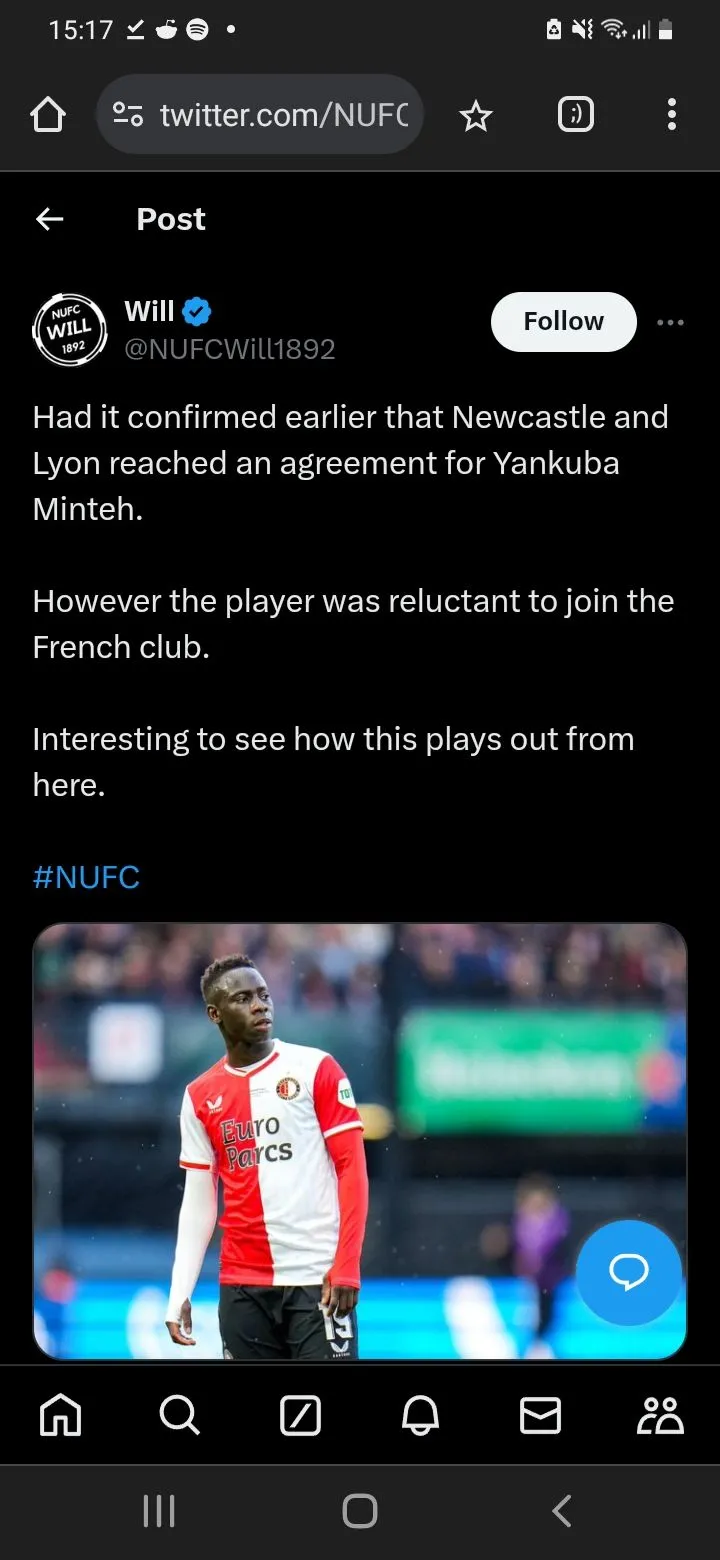This screenshot has width=720, height=1560.
Task: Go to the browser home page
Action: pos(48,116)
